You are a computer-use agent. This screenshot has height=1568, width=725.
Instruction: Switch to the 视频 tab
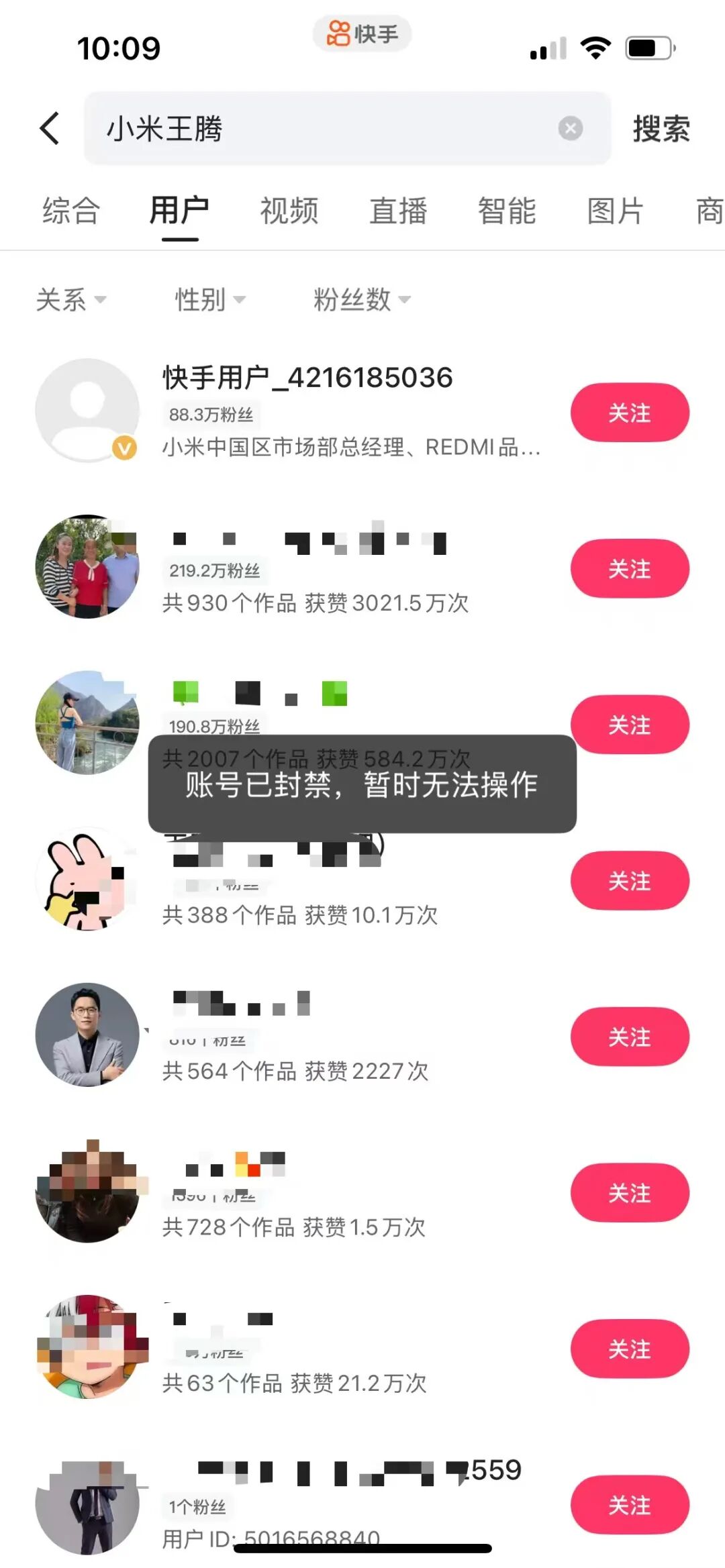[x=289, y=211]
